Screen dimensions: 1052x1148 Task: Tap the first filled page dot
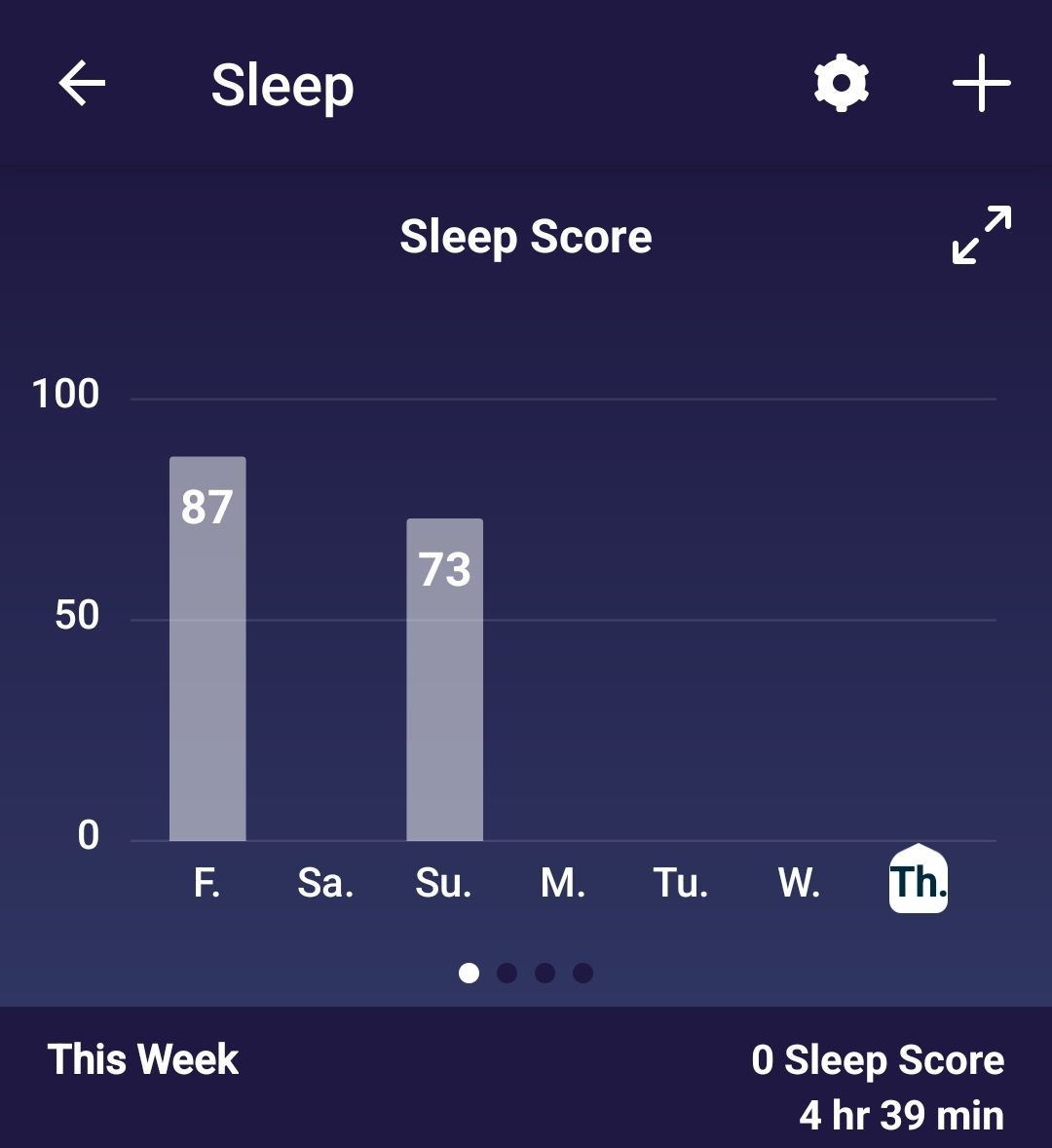coord(471,972)
